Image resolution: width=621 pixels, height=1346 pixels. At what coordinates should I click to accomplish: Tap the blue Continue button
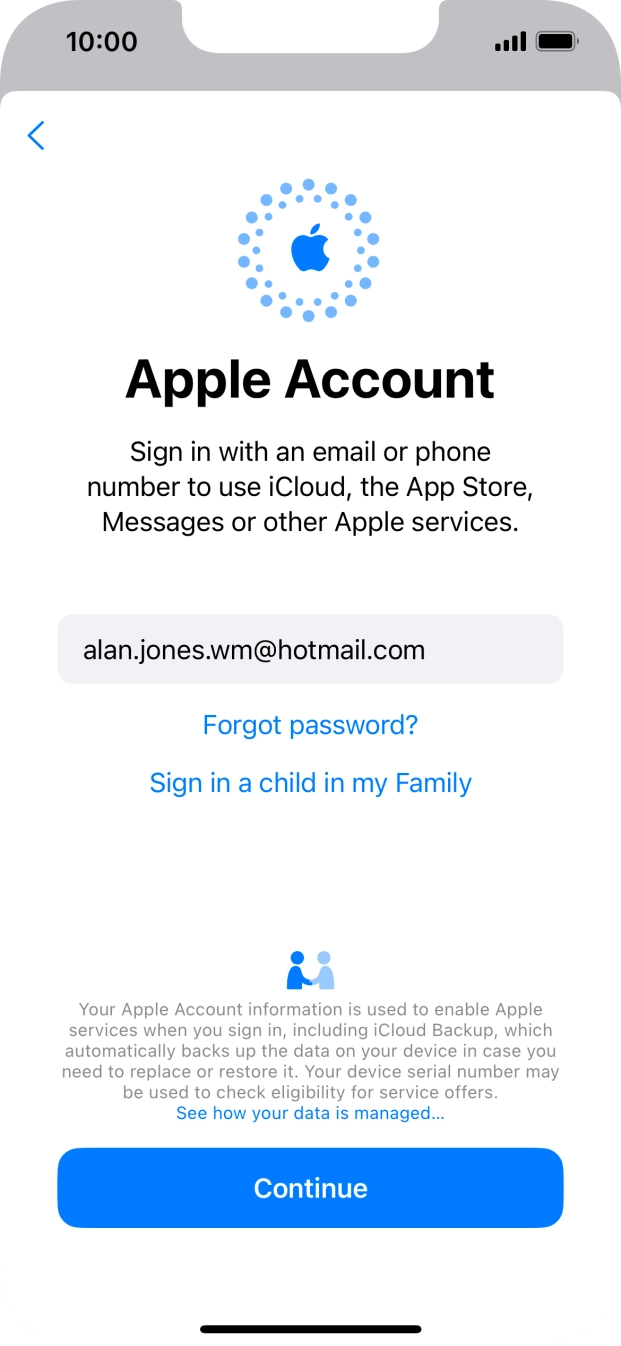[x=310, y=1187]
